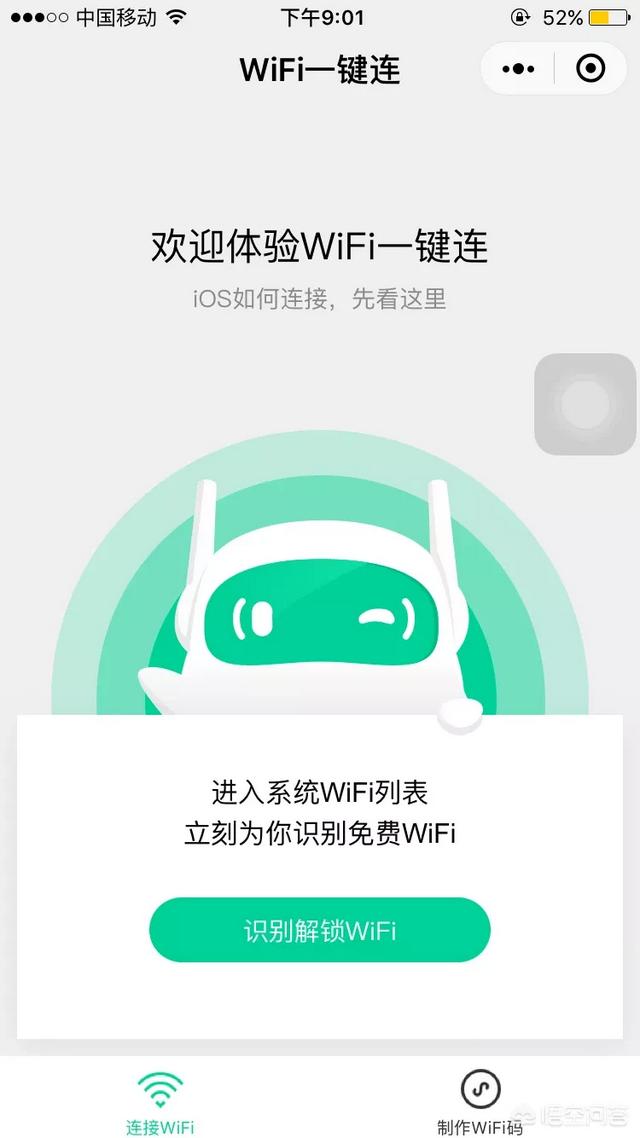Open the mini program three-dot menu
The height and width of the screenshot is (1138, 640).
click(518, 69)
